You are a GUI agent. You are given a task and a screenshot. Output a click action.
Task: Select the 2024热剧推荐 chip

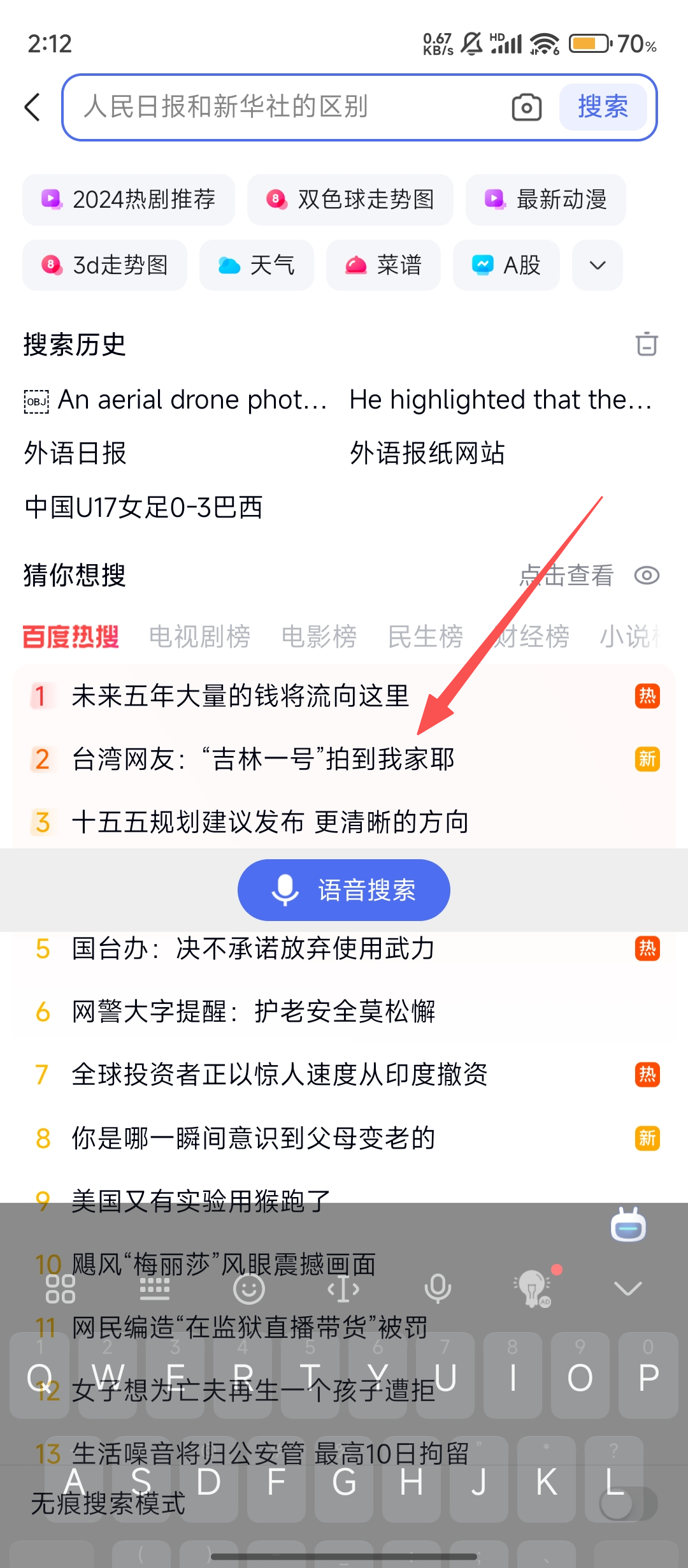[129, 200]
